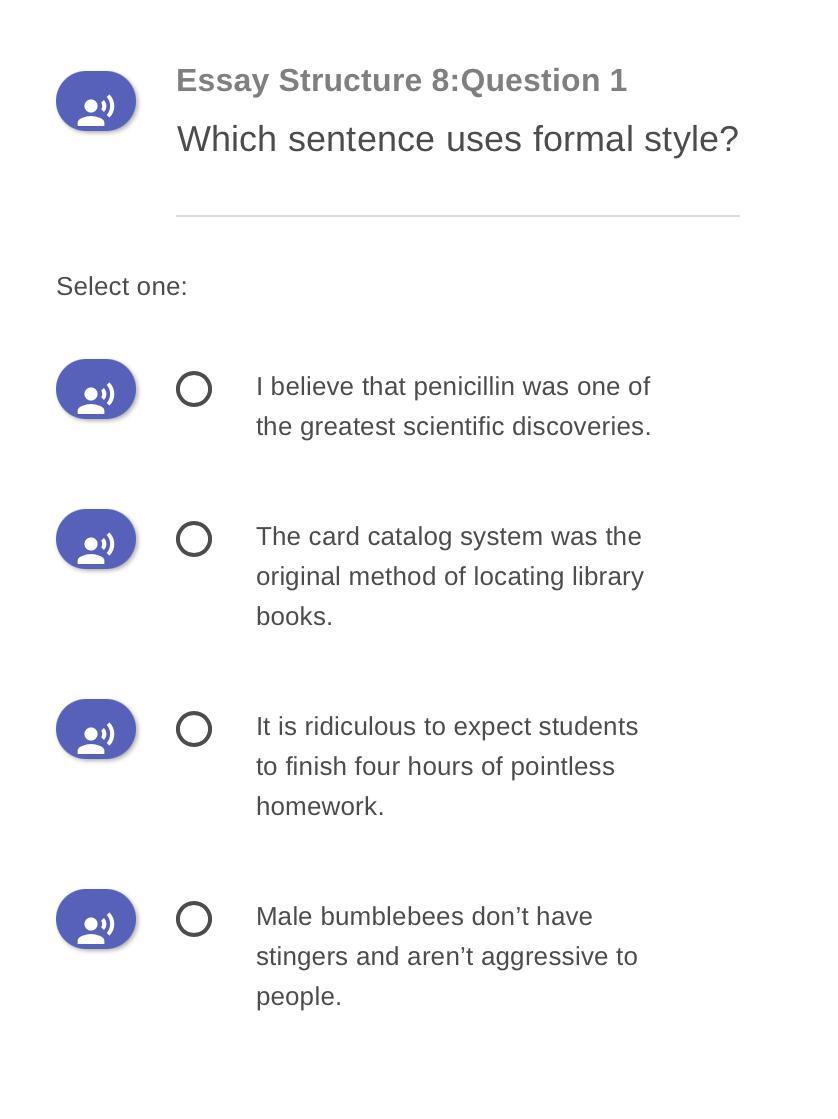838x1119 pixels.
Task: Play audio for the question text
Action: [x=96, y=101]
